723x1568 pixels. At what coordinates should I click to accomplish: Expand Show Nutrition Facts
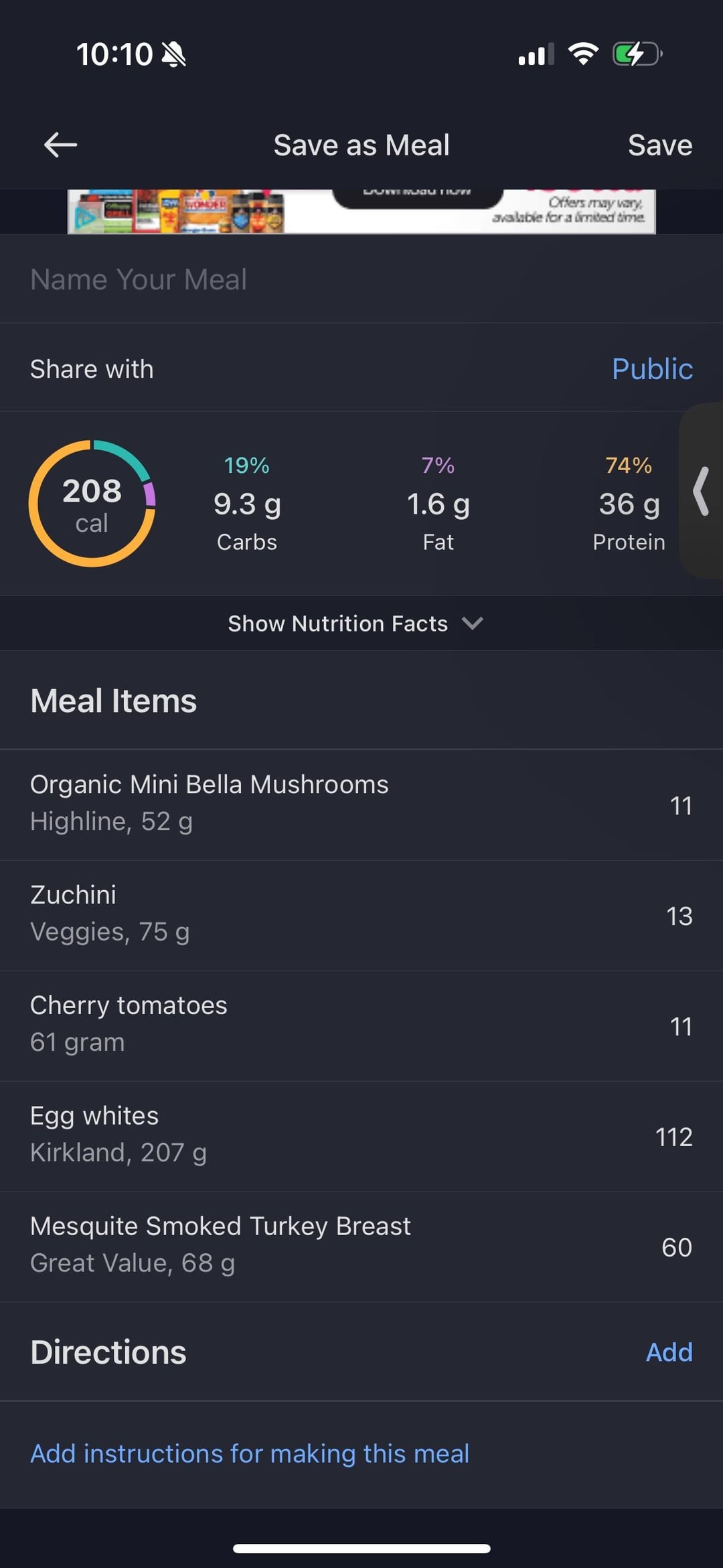tap(355, 624)
